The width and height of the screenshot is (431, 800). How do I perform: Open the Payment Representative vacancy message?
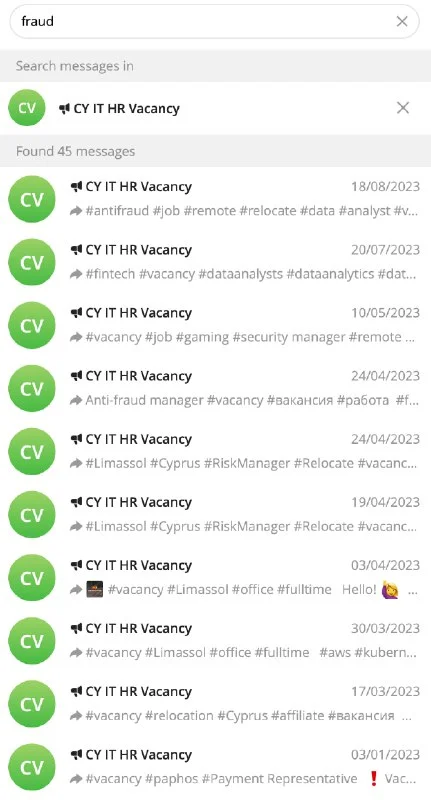[x=215, y=768]
